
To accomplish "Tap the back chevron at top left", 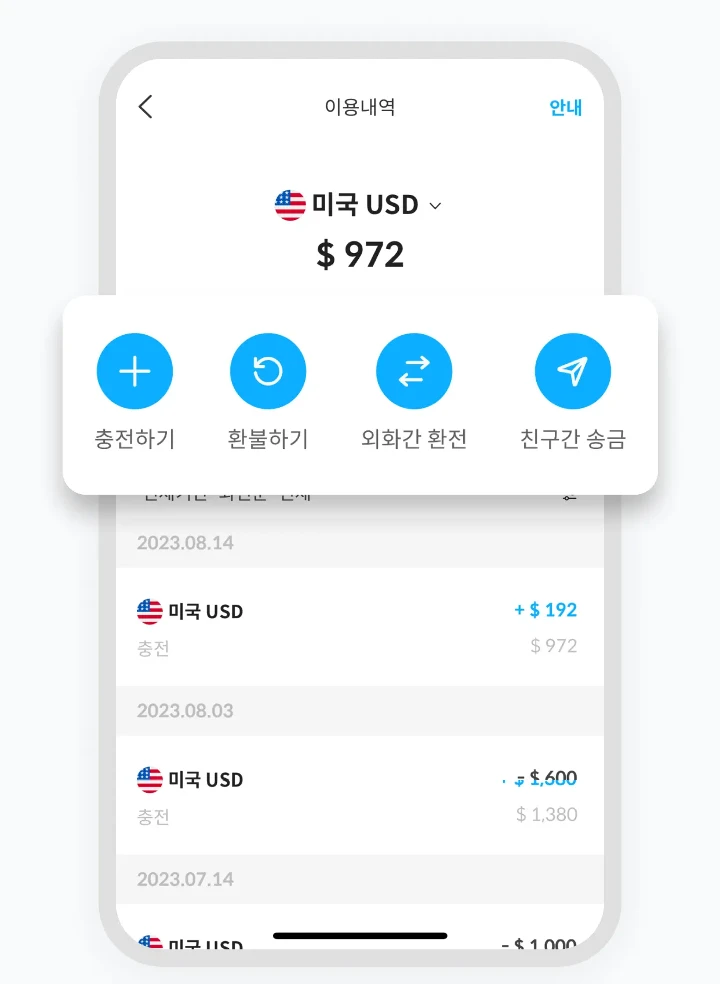I will pyautogui.click(x=145, y=106).
